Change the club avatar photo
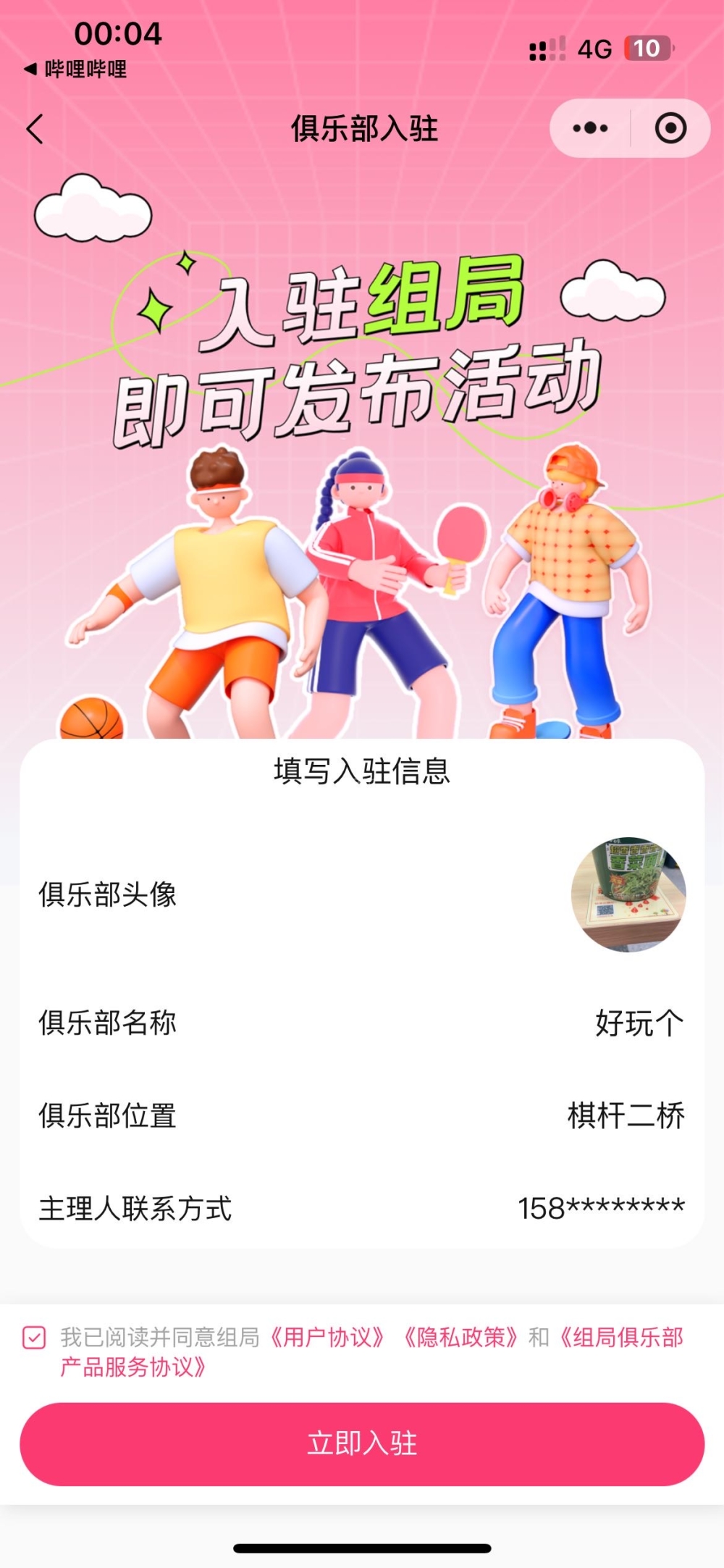724x1568 pixels. [628, 894]
